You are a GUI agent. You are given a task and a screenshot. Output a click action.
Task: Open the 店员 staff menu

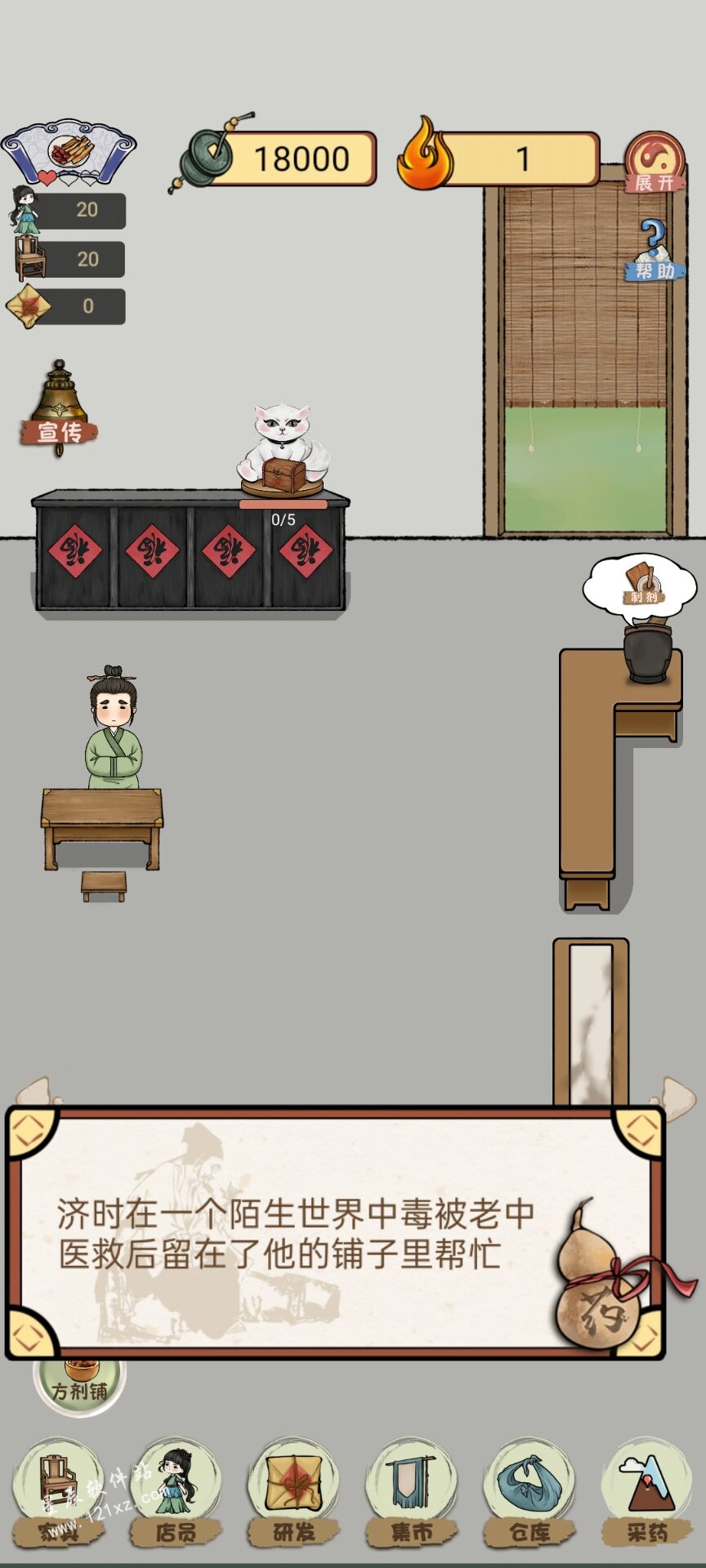pos(176,1493)
